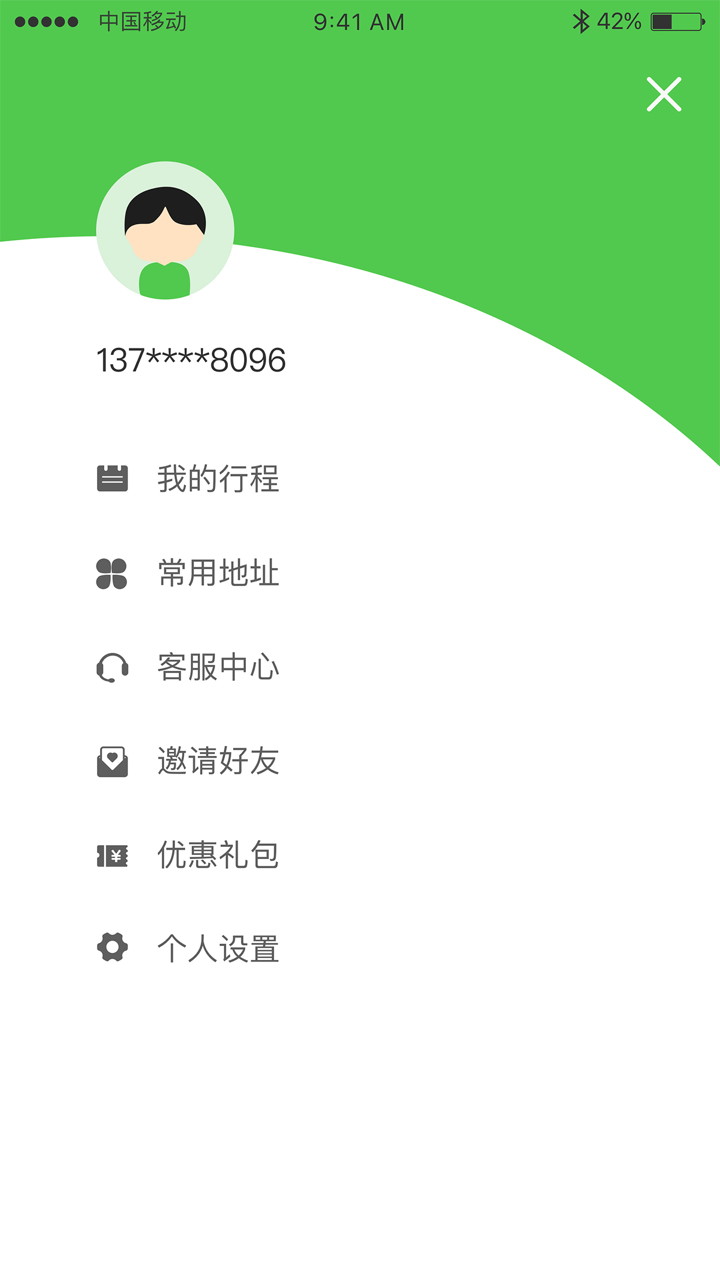
Task: Tap the masked phone number 137****8096
Action: [190, 359]
